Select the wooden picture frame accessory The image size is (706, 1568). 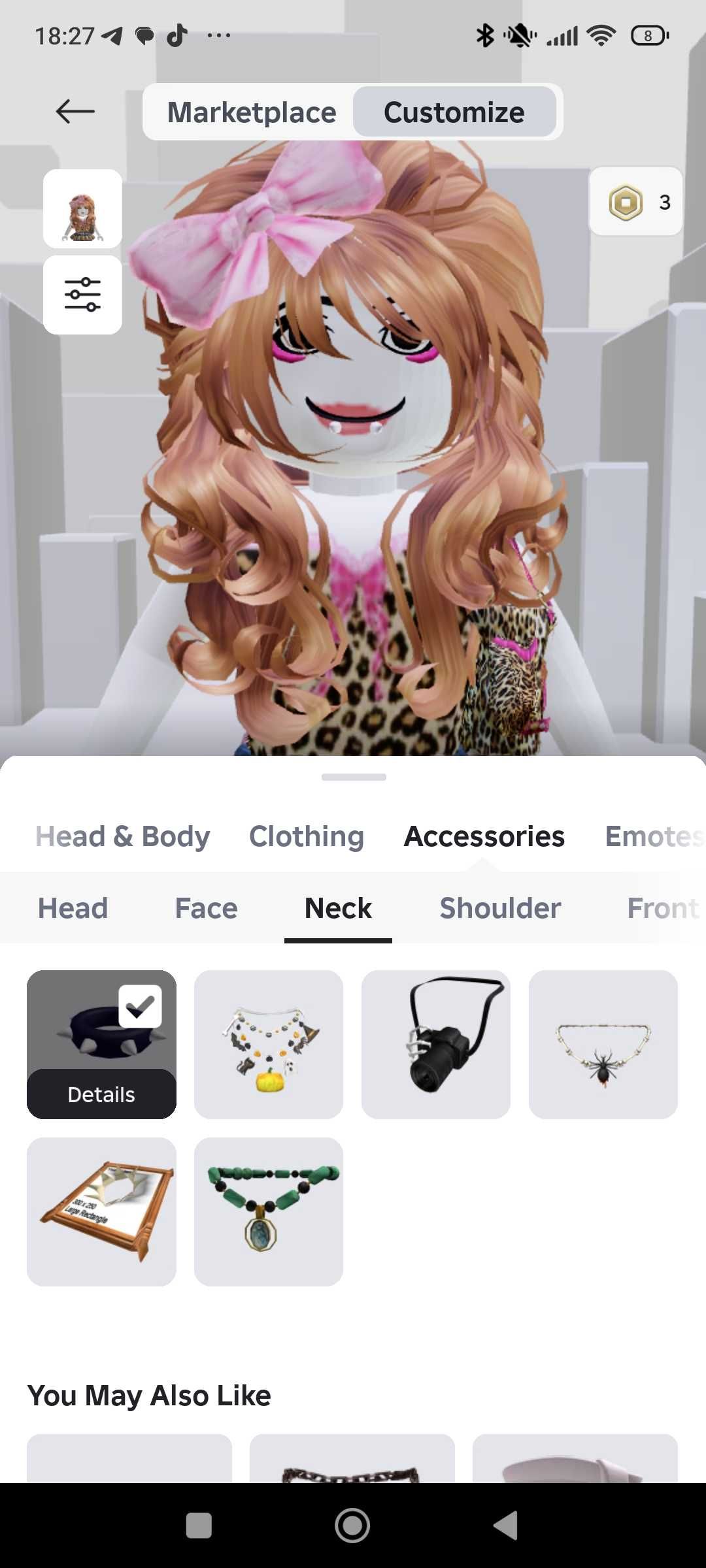[x=101, y=1211]
